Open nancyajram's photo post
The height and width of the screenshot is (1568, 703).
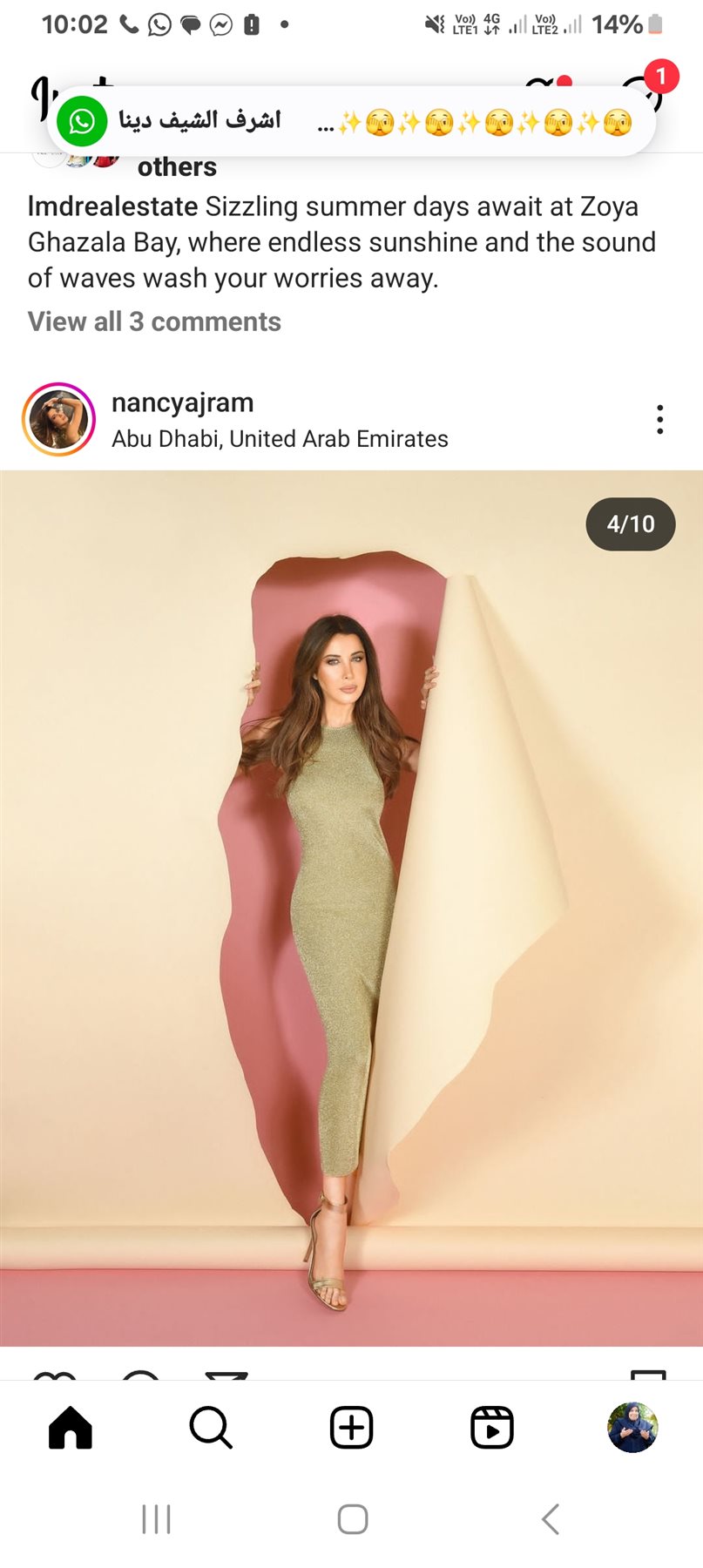tap(351, 906)
